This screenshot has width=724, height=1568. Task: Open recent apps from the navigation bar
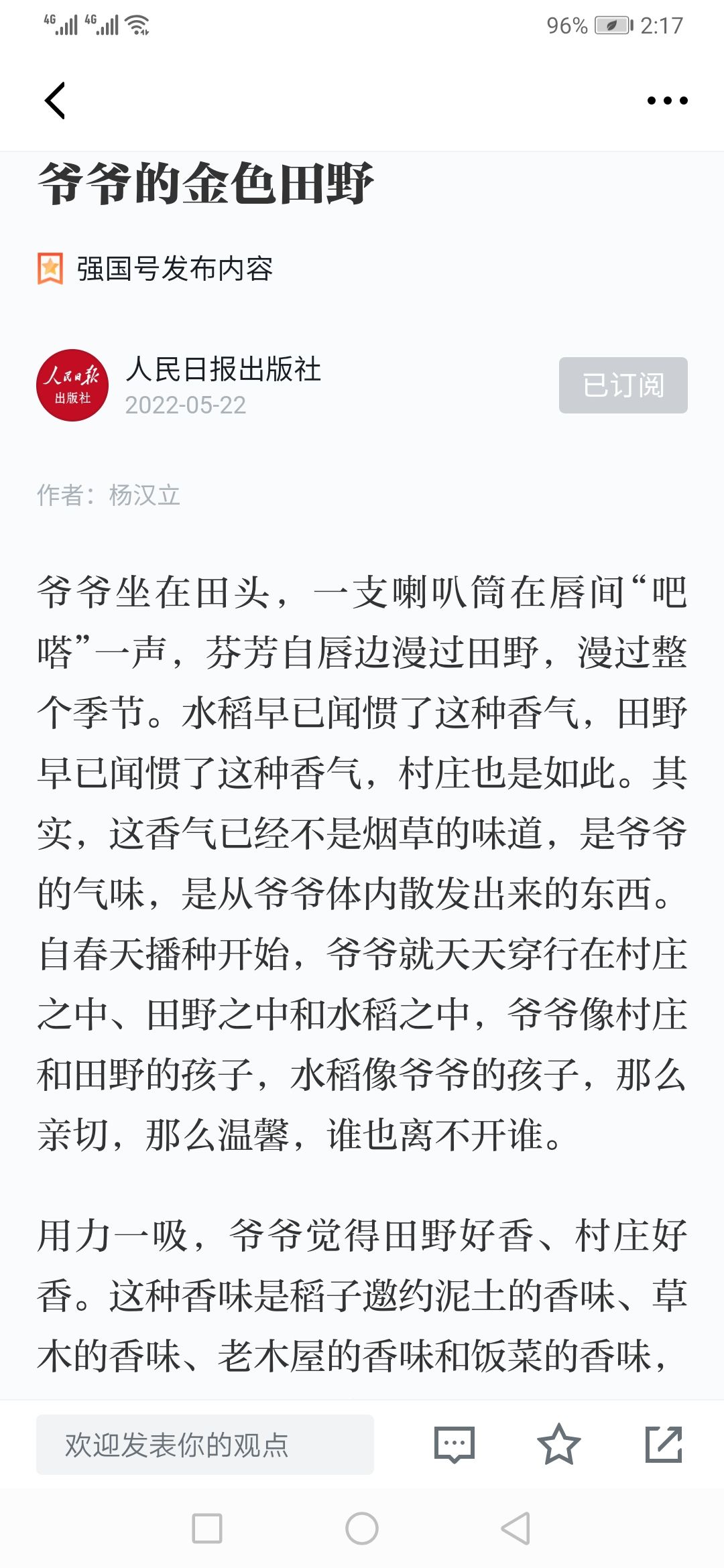click(207, 1528)
